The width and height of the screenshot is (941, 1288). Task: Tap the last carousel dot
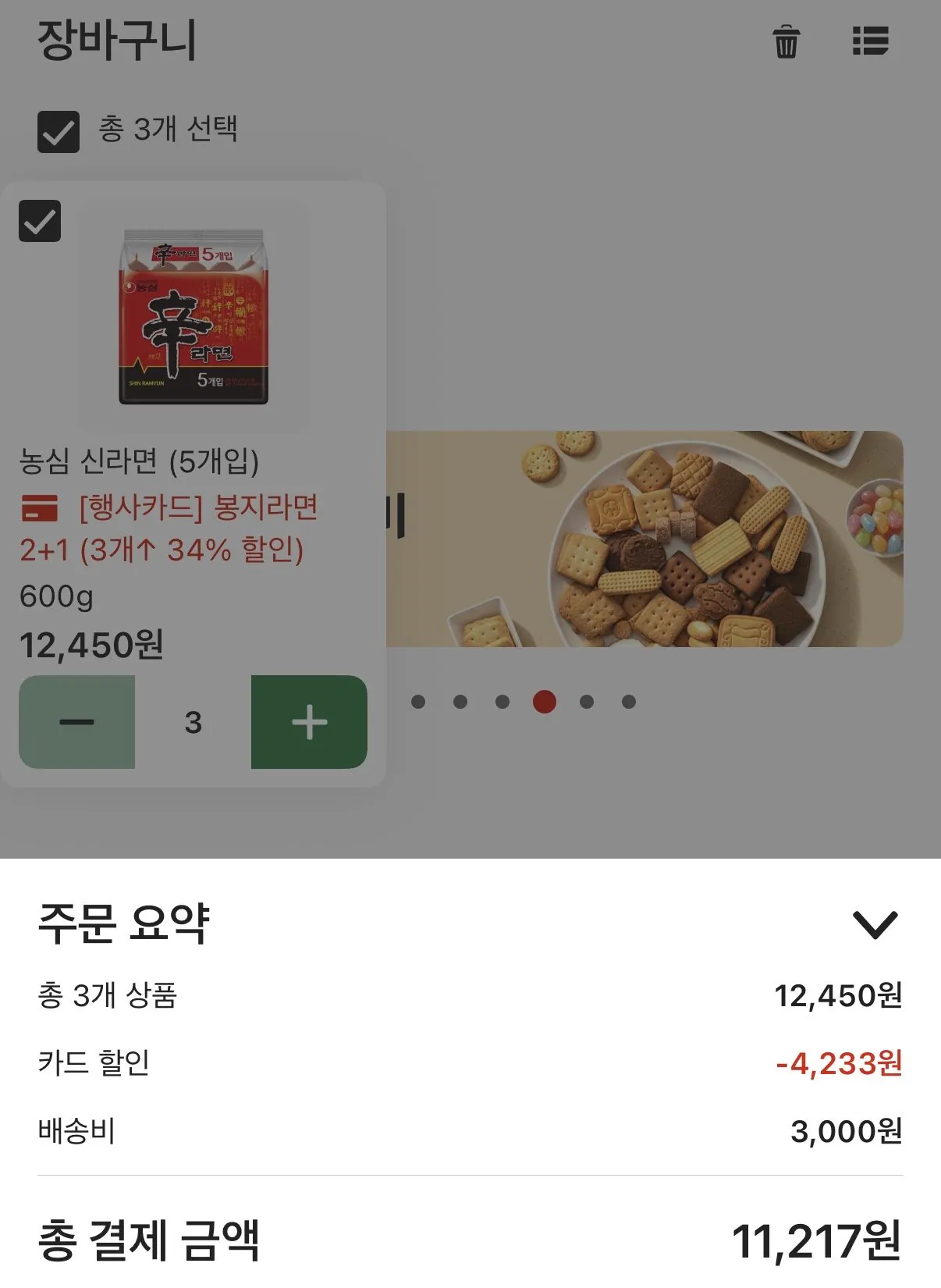(x=628, y=703)
